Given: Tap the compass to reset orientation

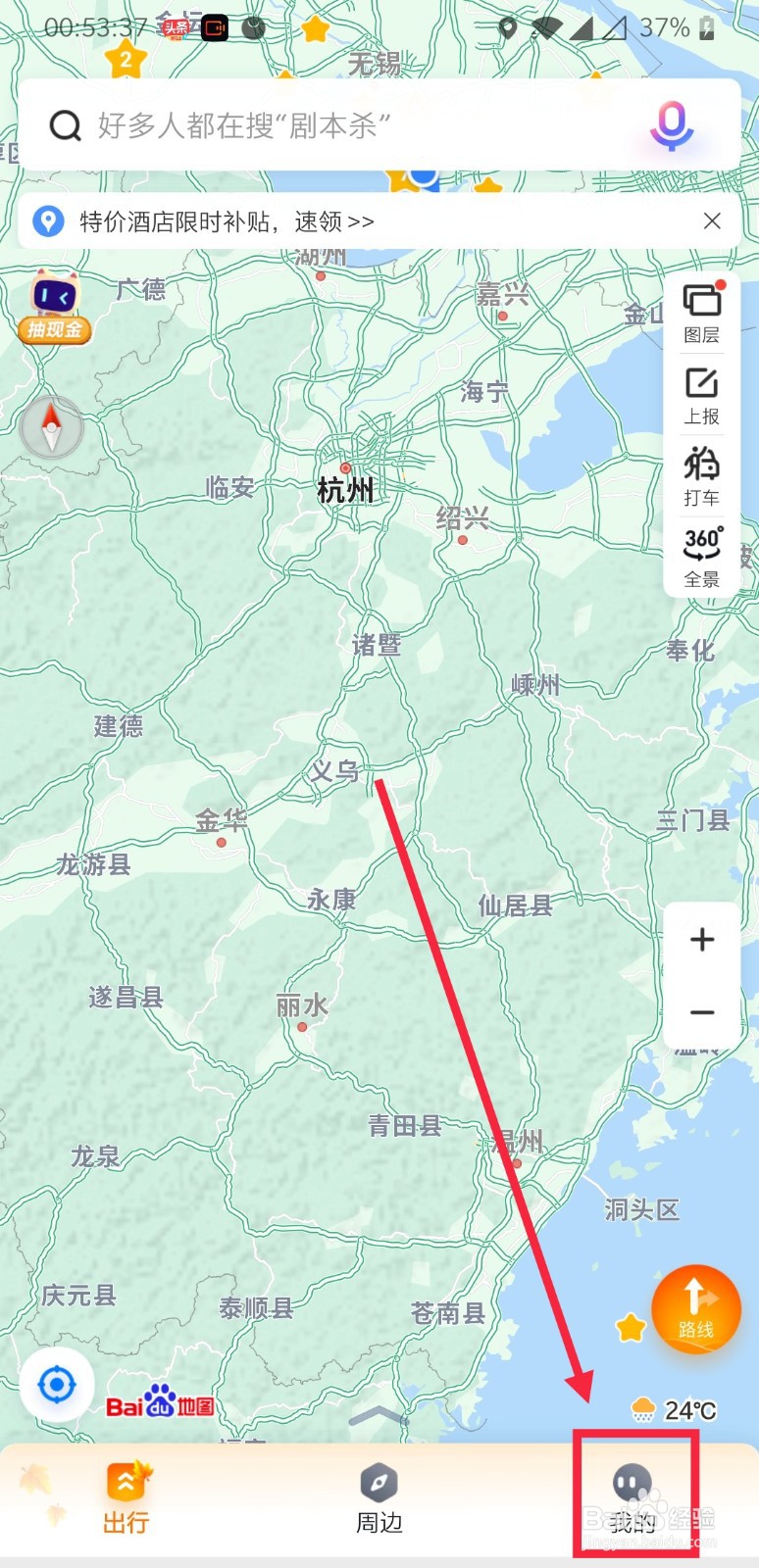Looking at the screenshot, I should click(51, 427).
